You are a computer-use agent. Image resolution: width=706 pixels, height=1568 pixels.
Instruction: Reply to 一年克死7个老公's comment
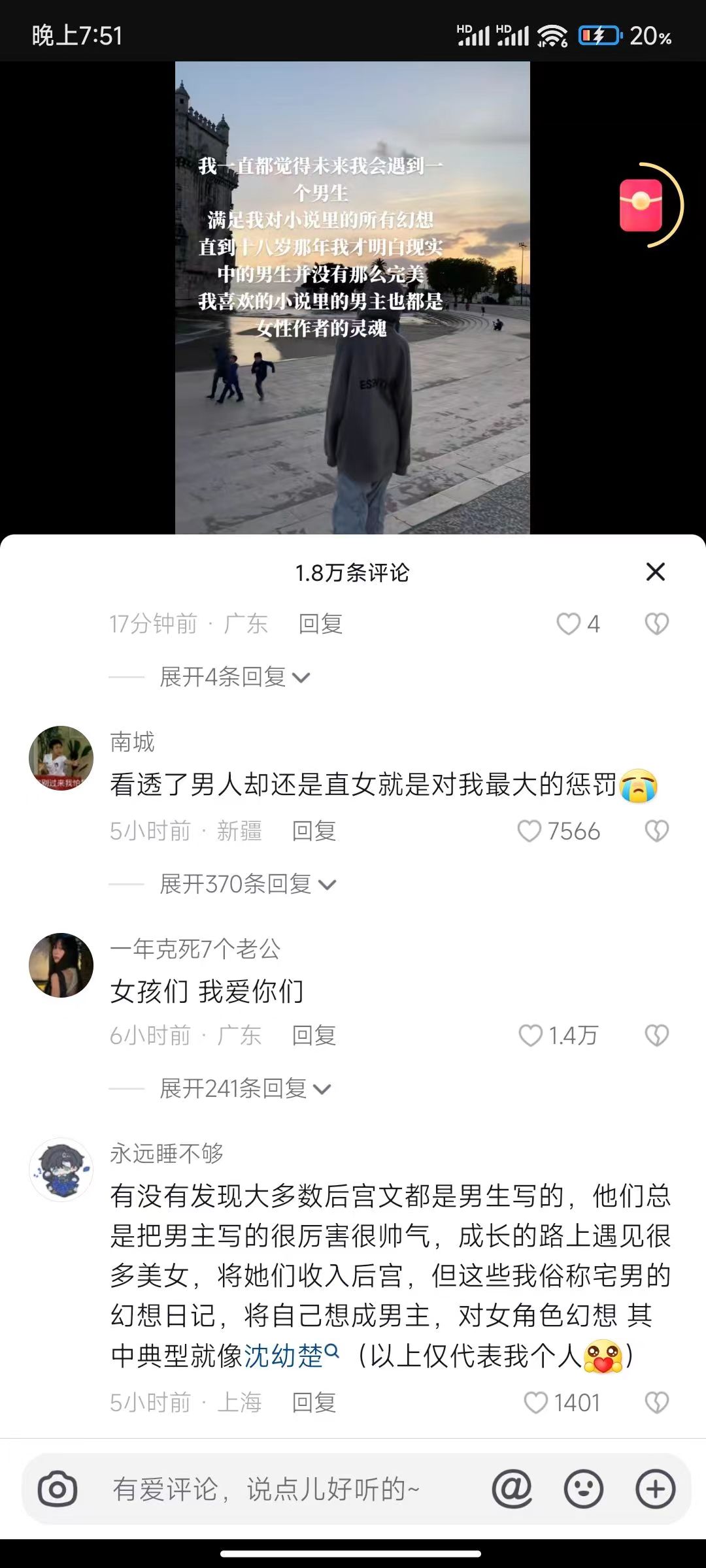click(314, 1036)
